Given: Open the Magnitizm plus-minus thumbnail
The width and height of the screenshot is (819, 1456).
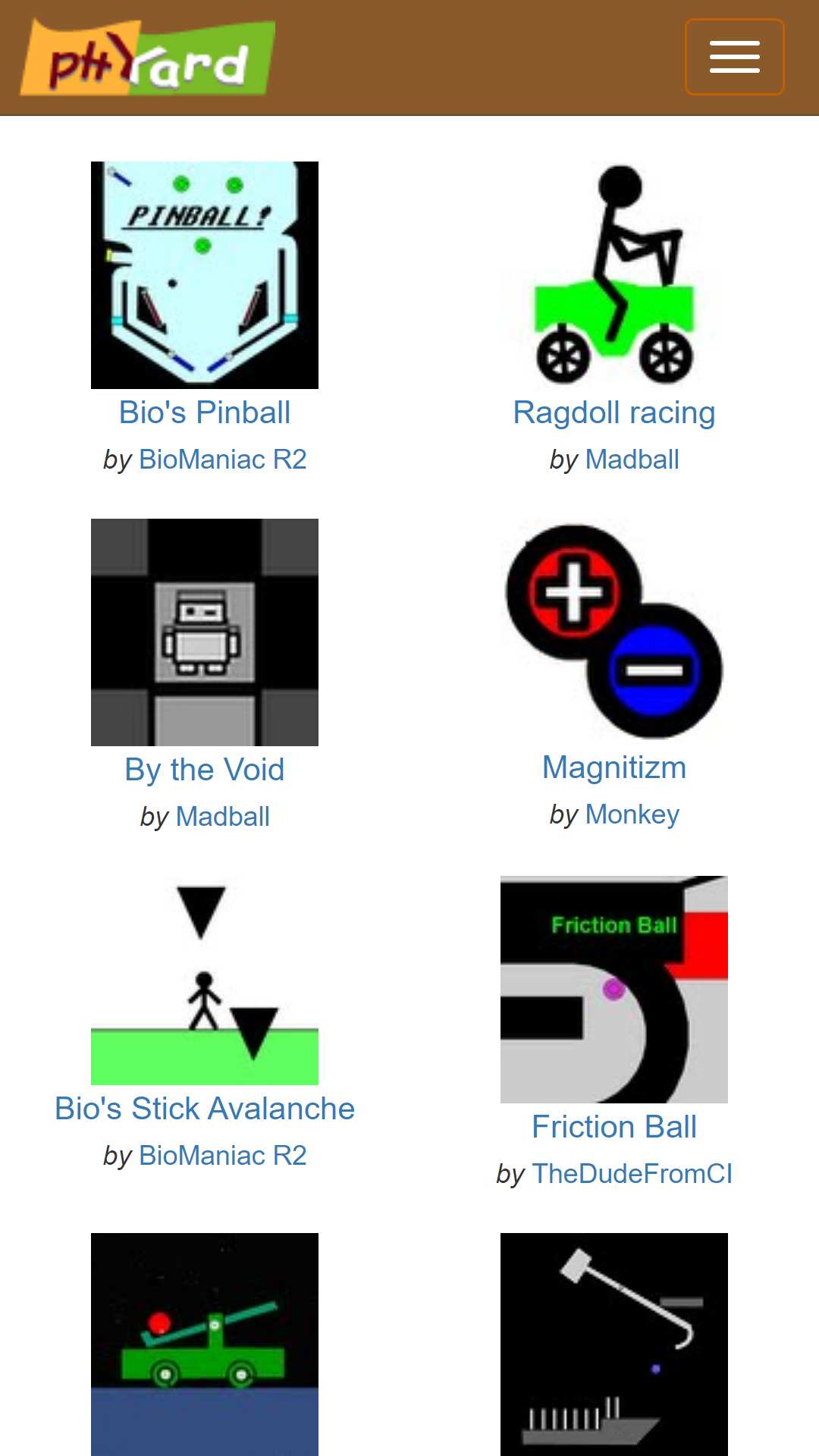Looking at the screenshot, I should click(614, 631).
